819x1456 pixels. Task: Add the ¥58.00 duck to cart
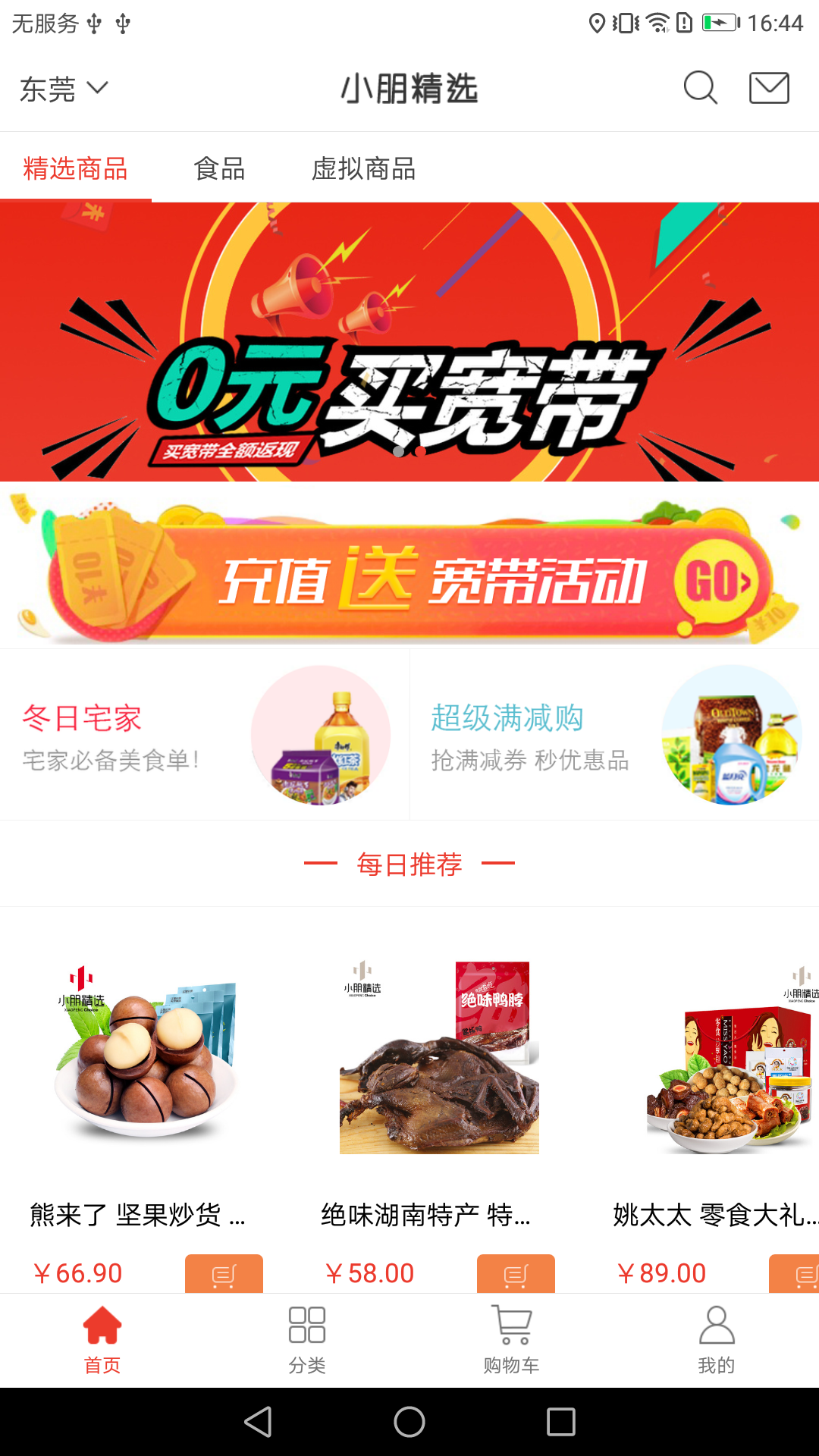[516, 1274]
